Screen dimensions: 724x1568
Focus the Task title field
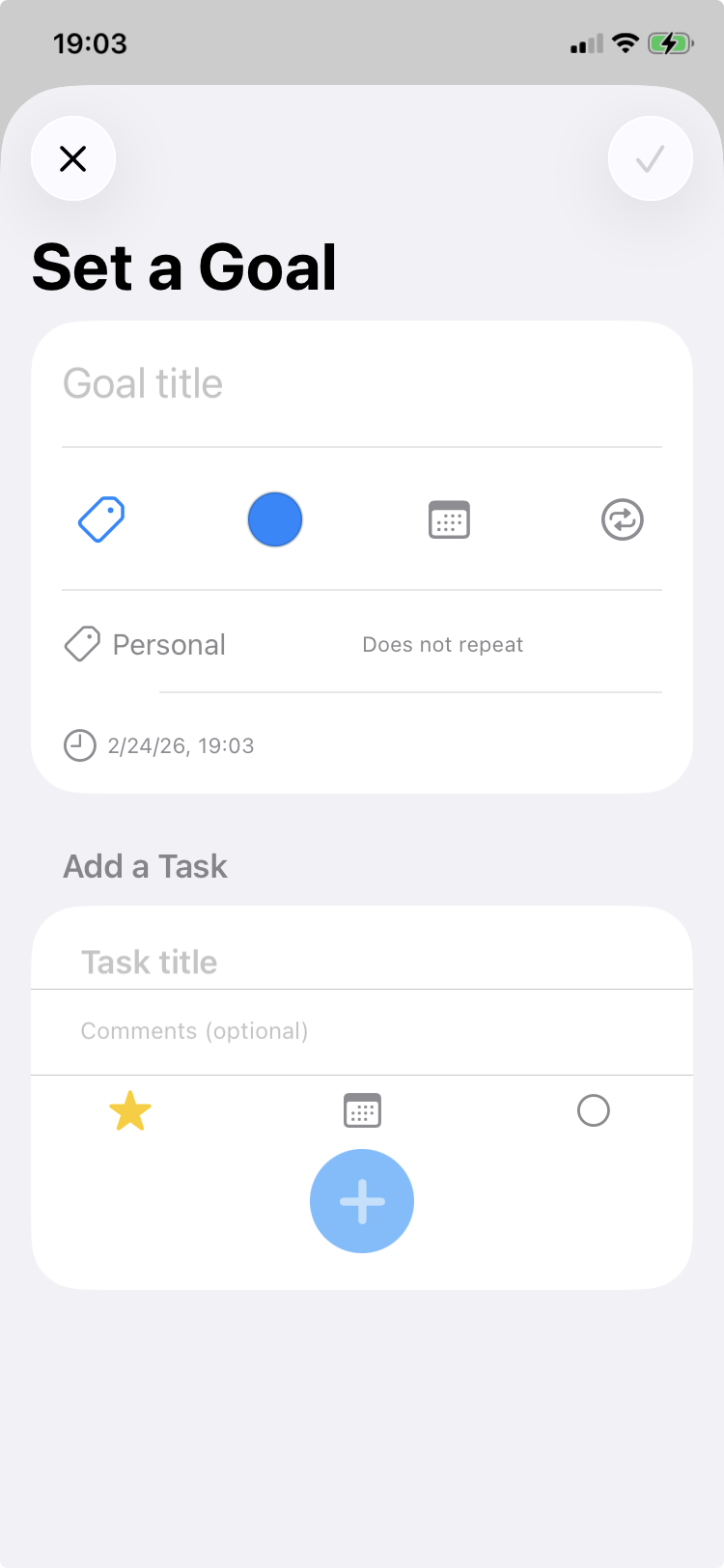pyautogui.click(x=361, y=962)
